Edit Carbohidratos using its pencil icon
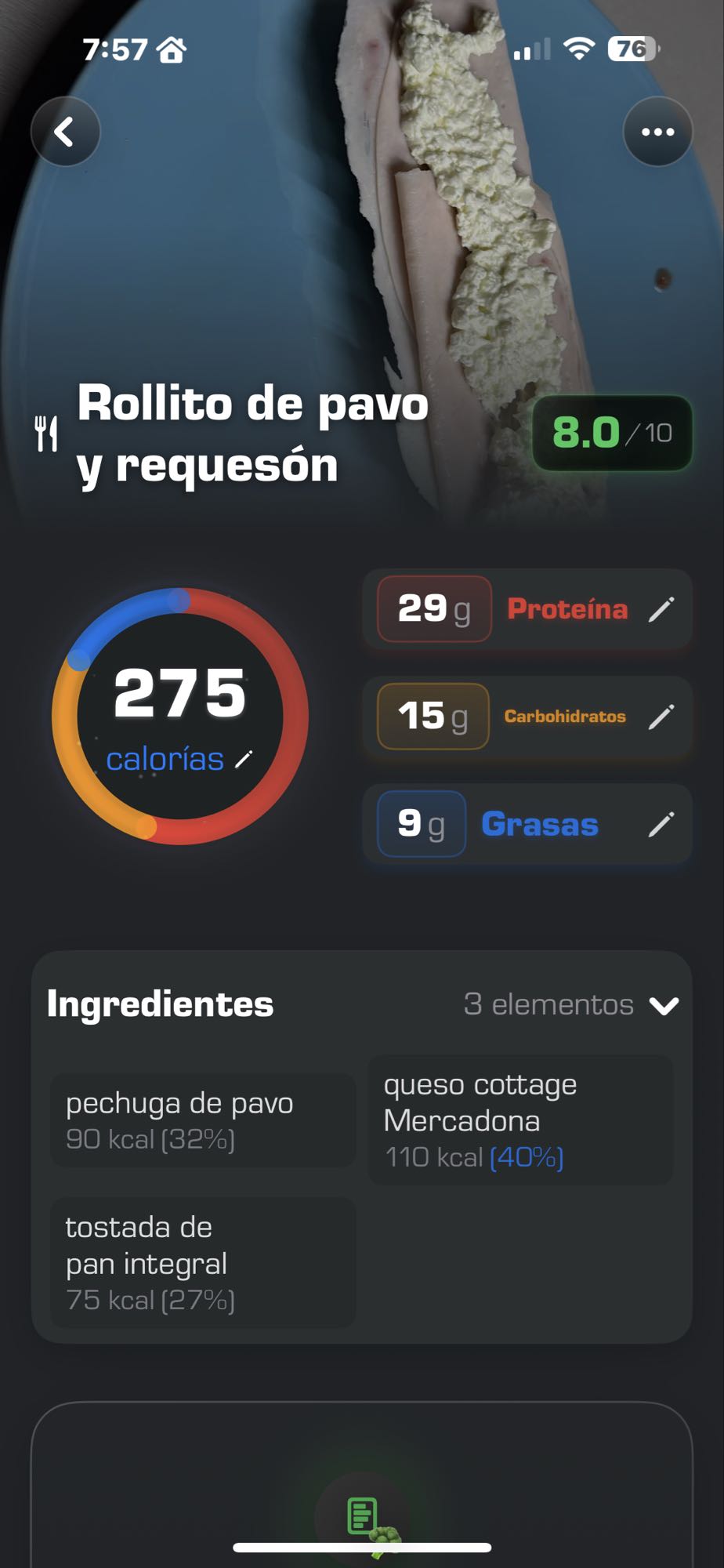 [x=663, y=716]
